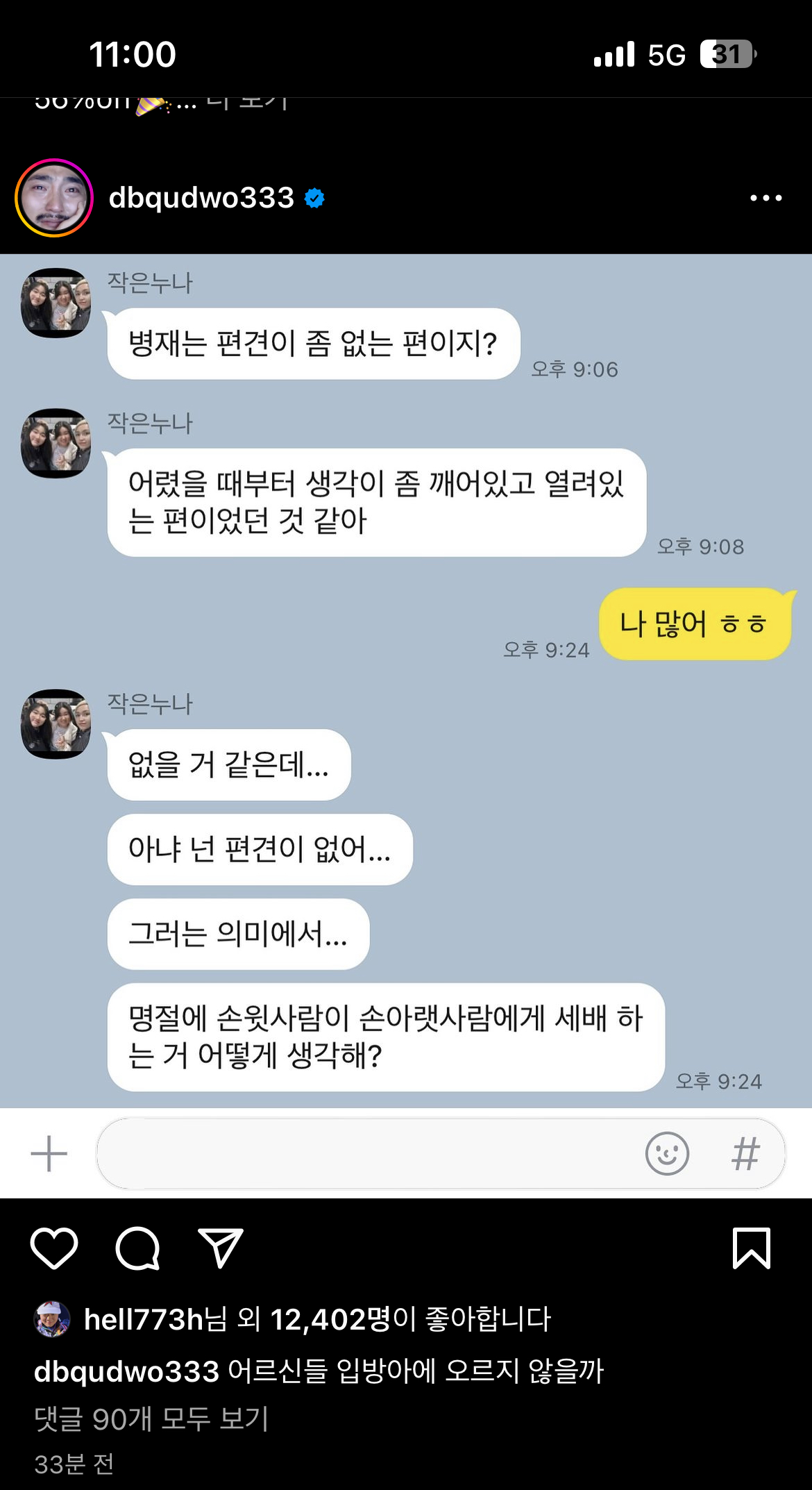Open the comment bubble icon
Viewport: 812px width, 1490px height.
(137, 1248)
